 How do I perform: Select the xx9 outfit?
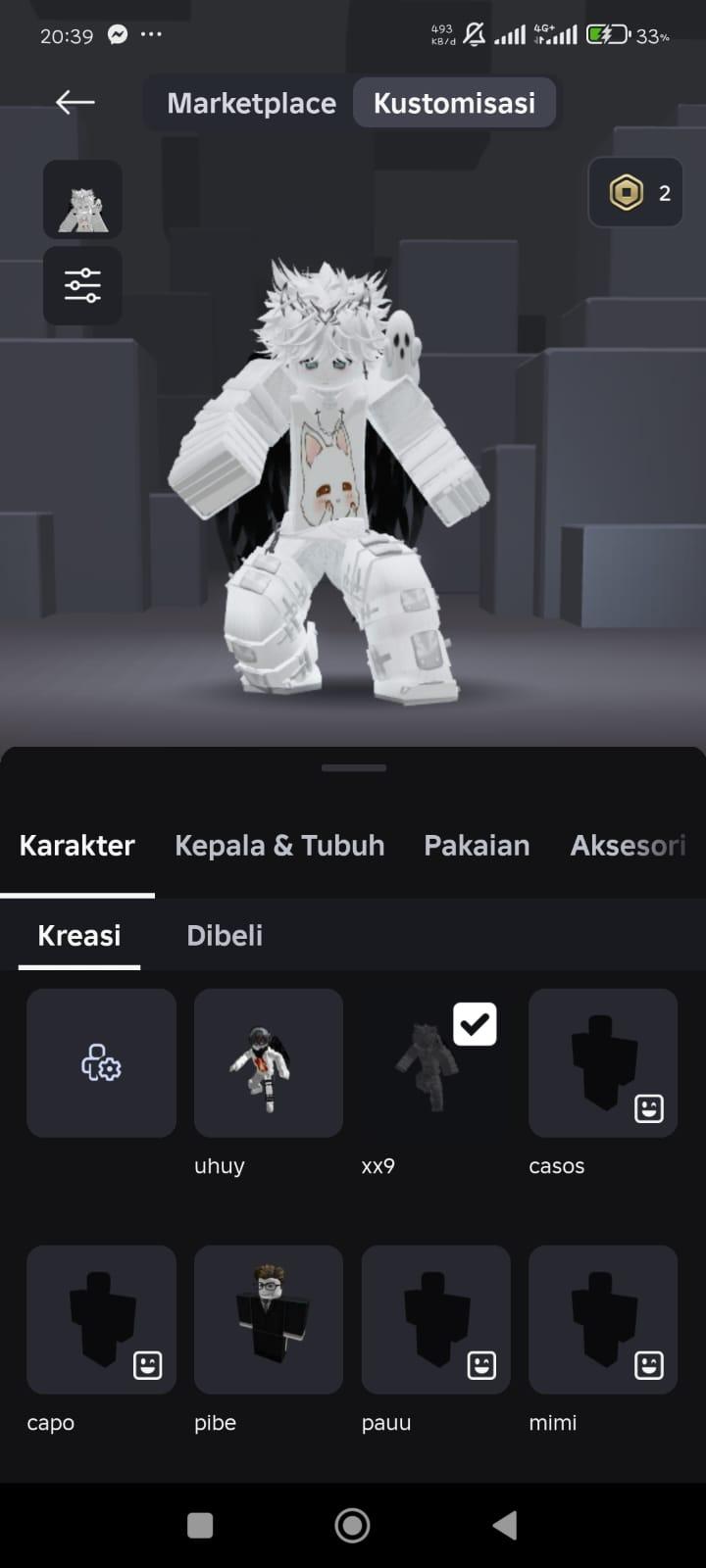[435, 1063]
